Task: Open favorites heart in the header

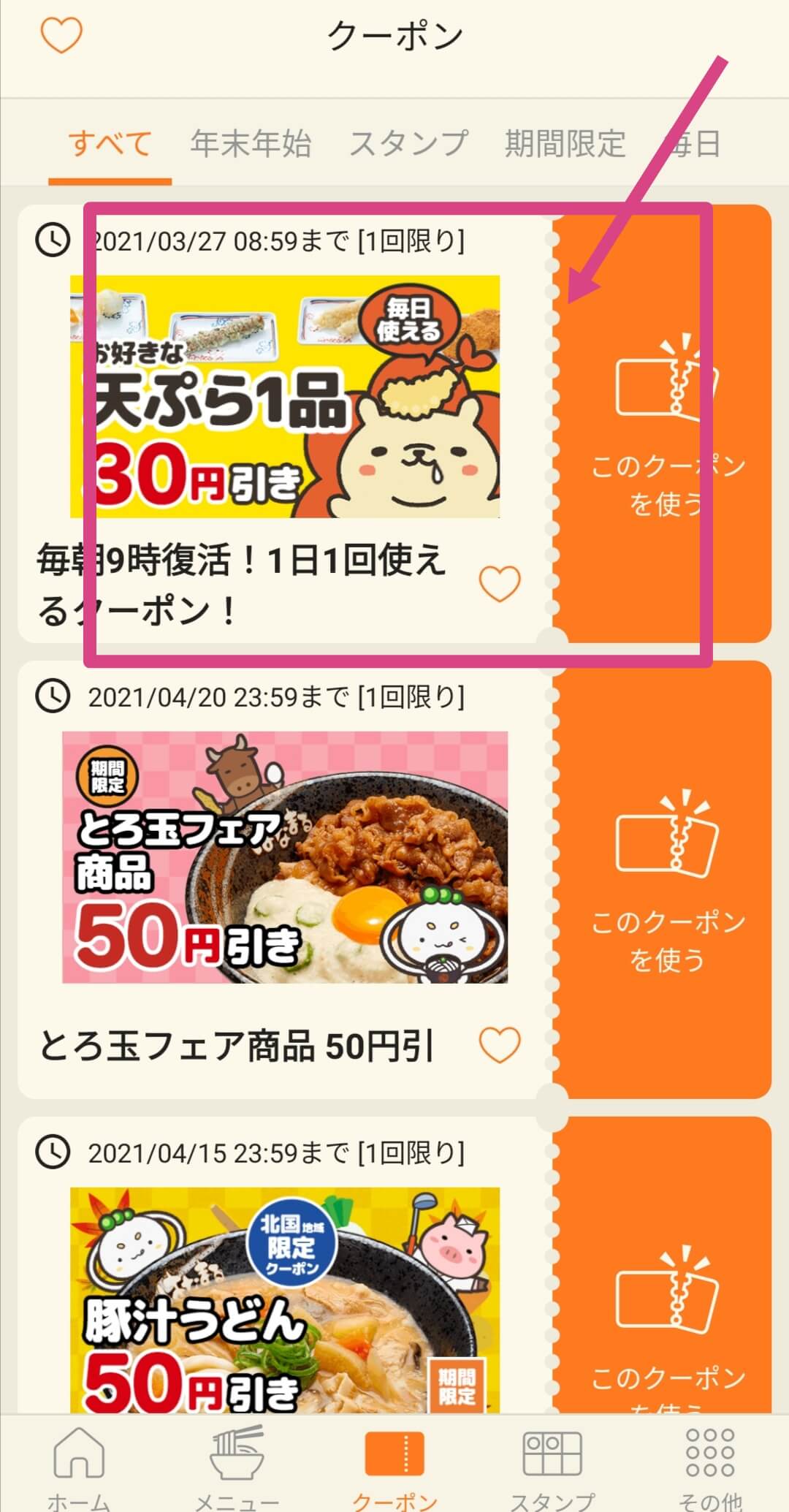Action: coord(61,35)
